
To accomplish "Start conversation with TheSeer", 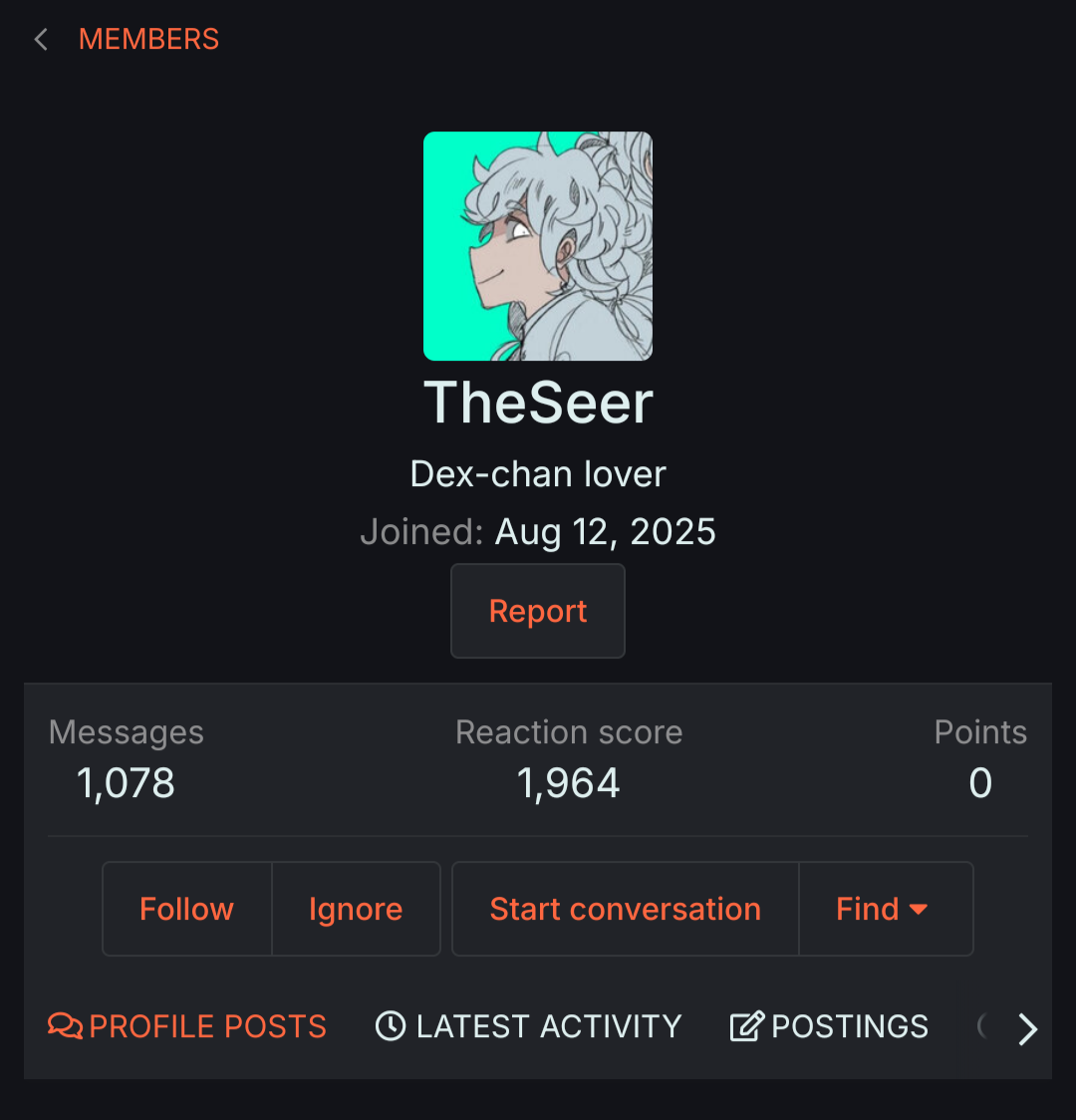I will click(x=625, y=909).
